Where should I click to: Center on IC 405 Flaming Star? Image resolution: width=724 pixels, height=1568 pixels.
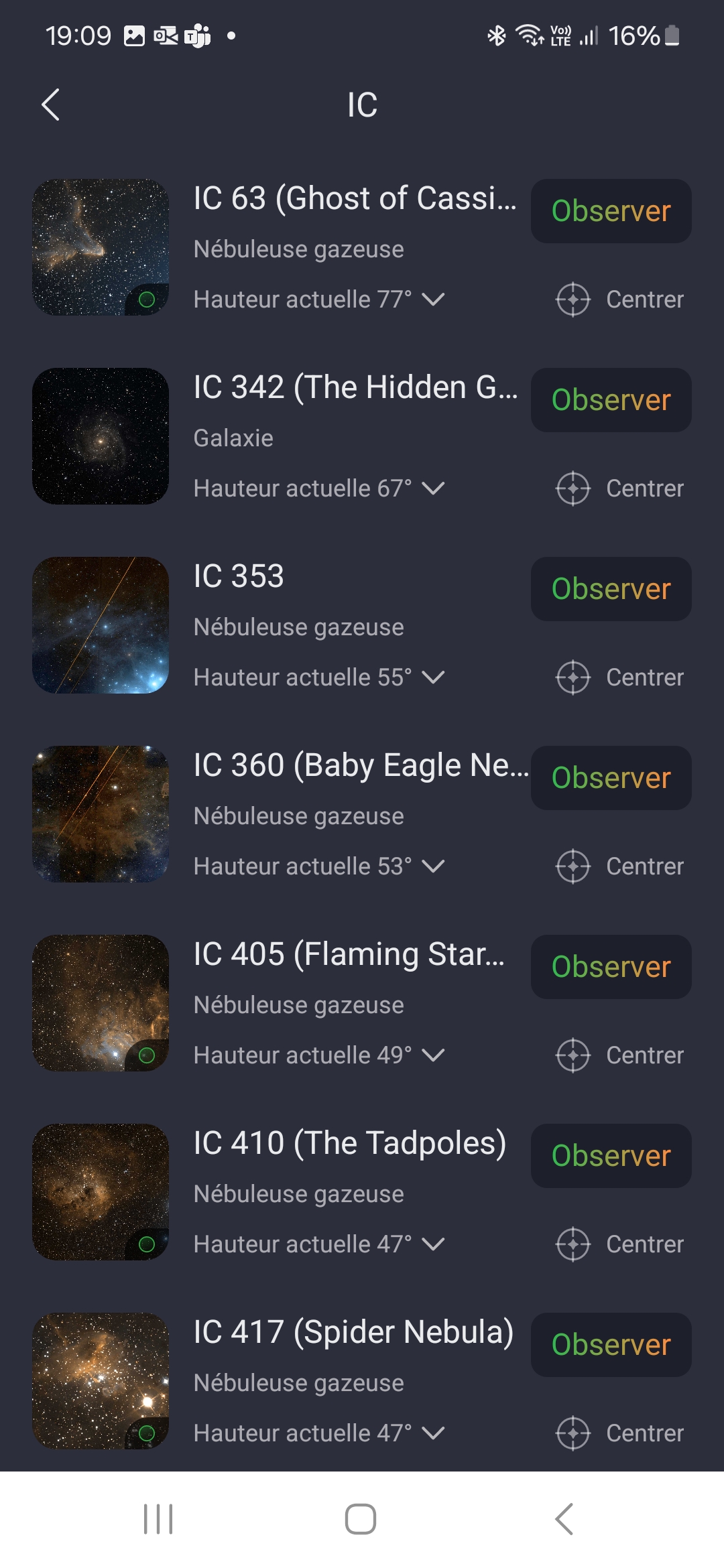point(620,1055)
